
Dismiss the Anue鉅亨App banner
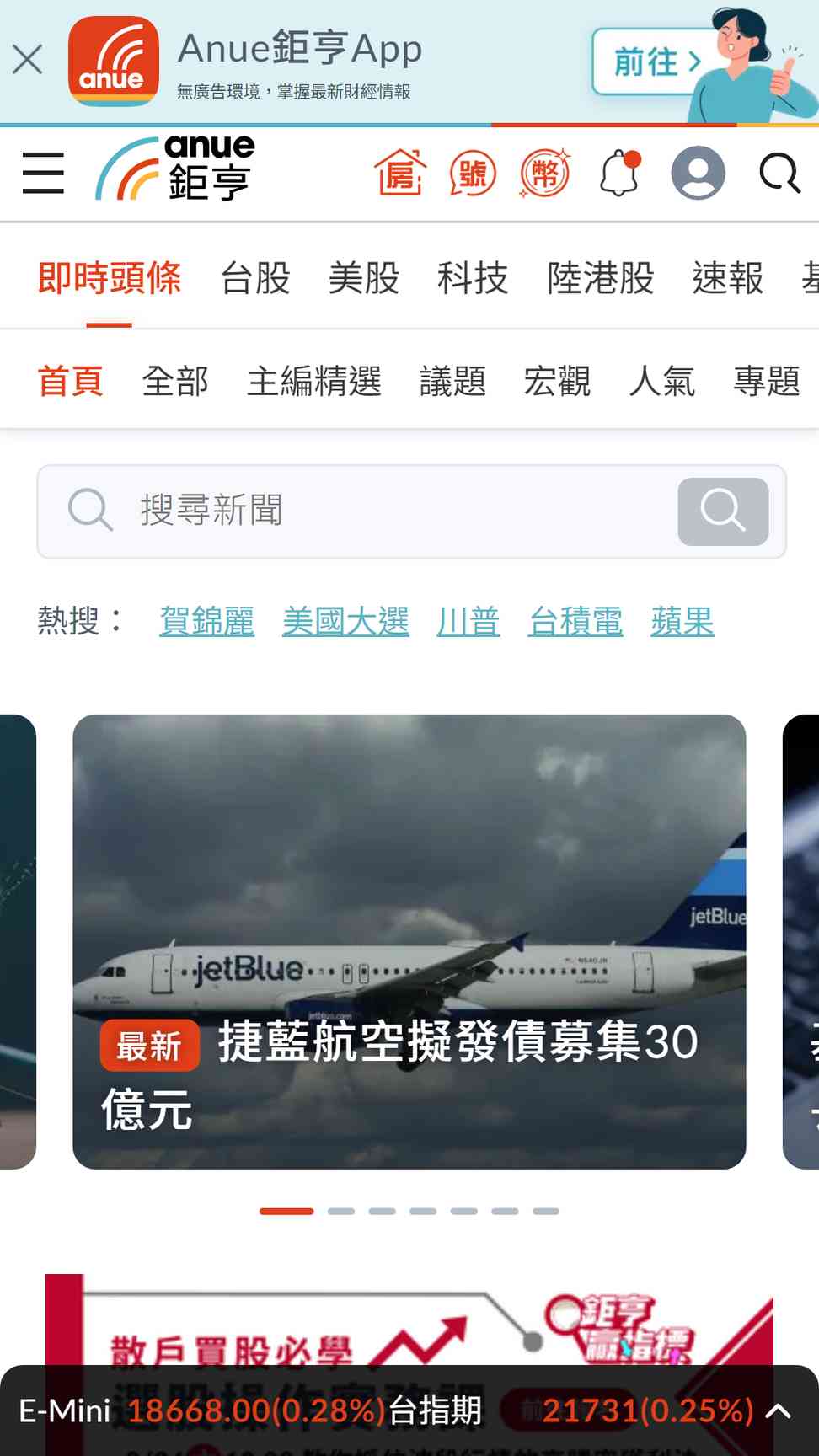tap(28, 60)
